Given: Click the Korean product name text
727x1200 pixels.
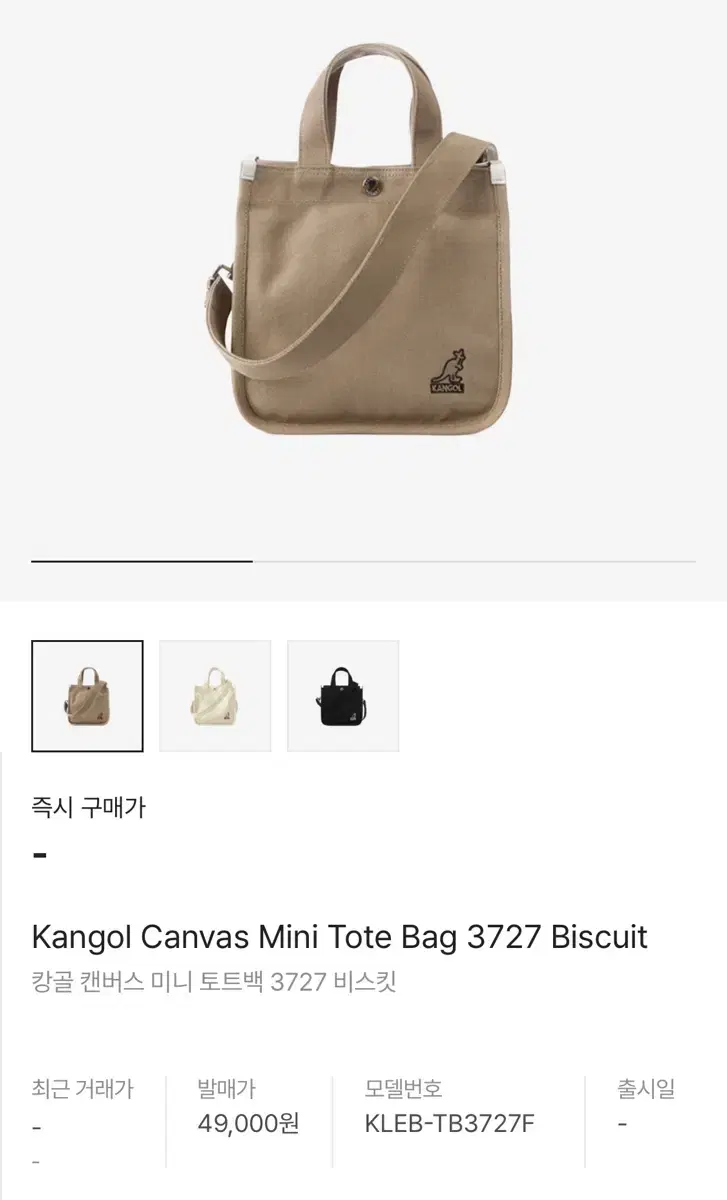Looking at the screenshot, I should 215,981.
